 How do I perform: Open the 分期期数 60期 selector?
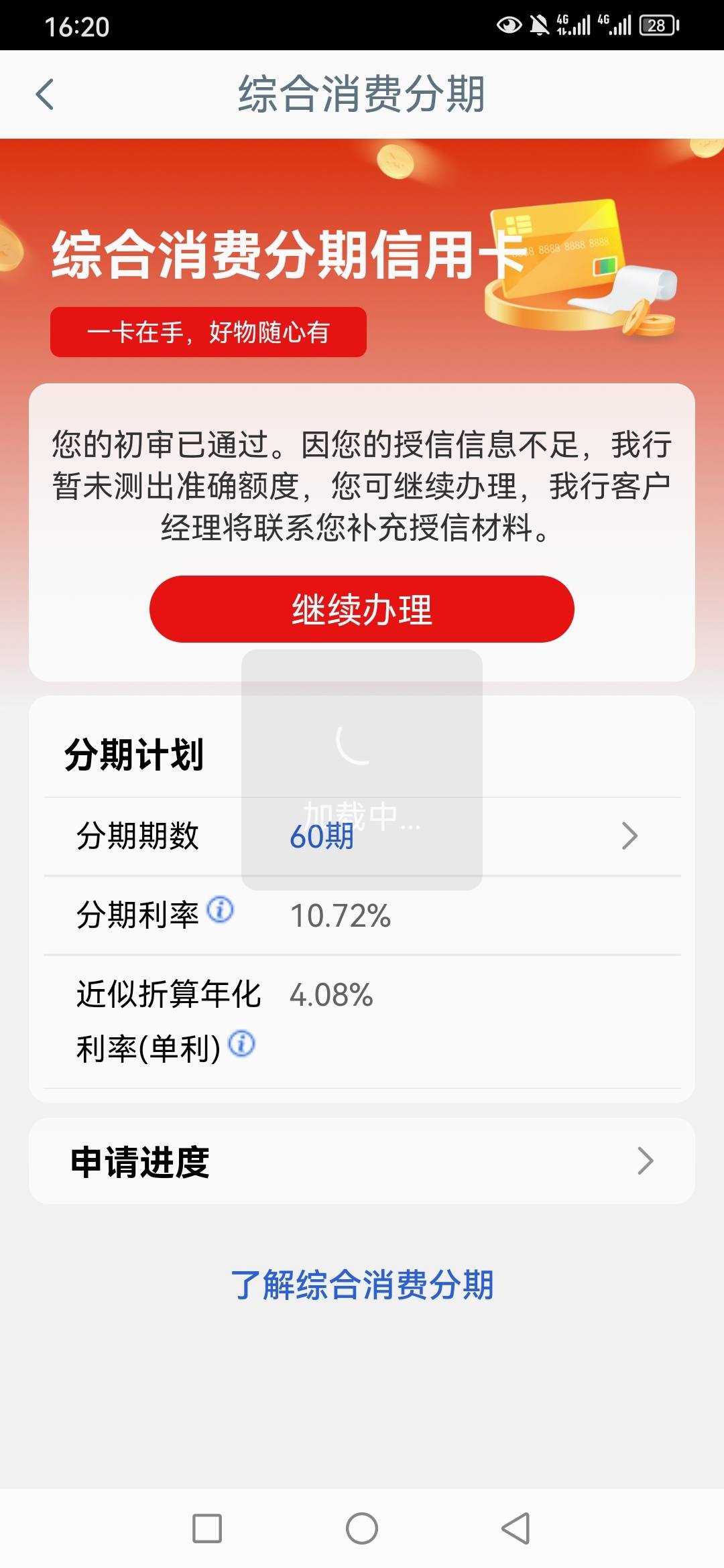362,836
